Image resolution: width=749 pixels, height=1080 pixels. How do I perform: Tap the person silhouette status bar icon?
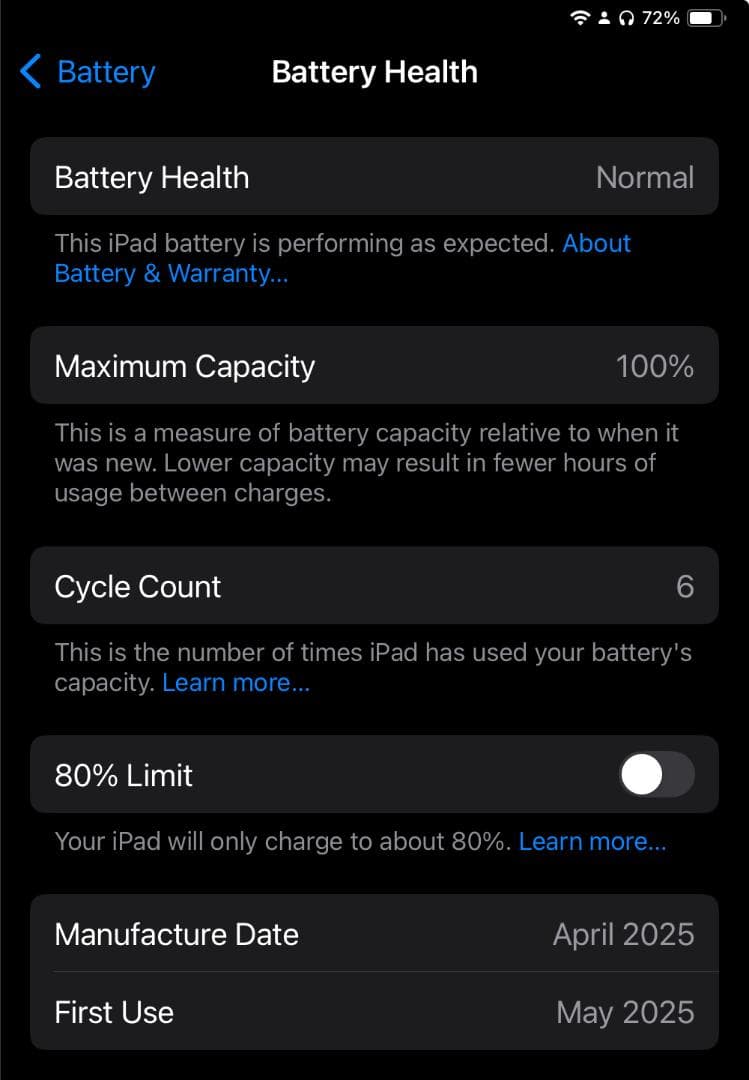tap(603, 17)
